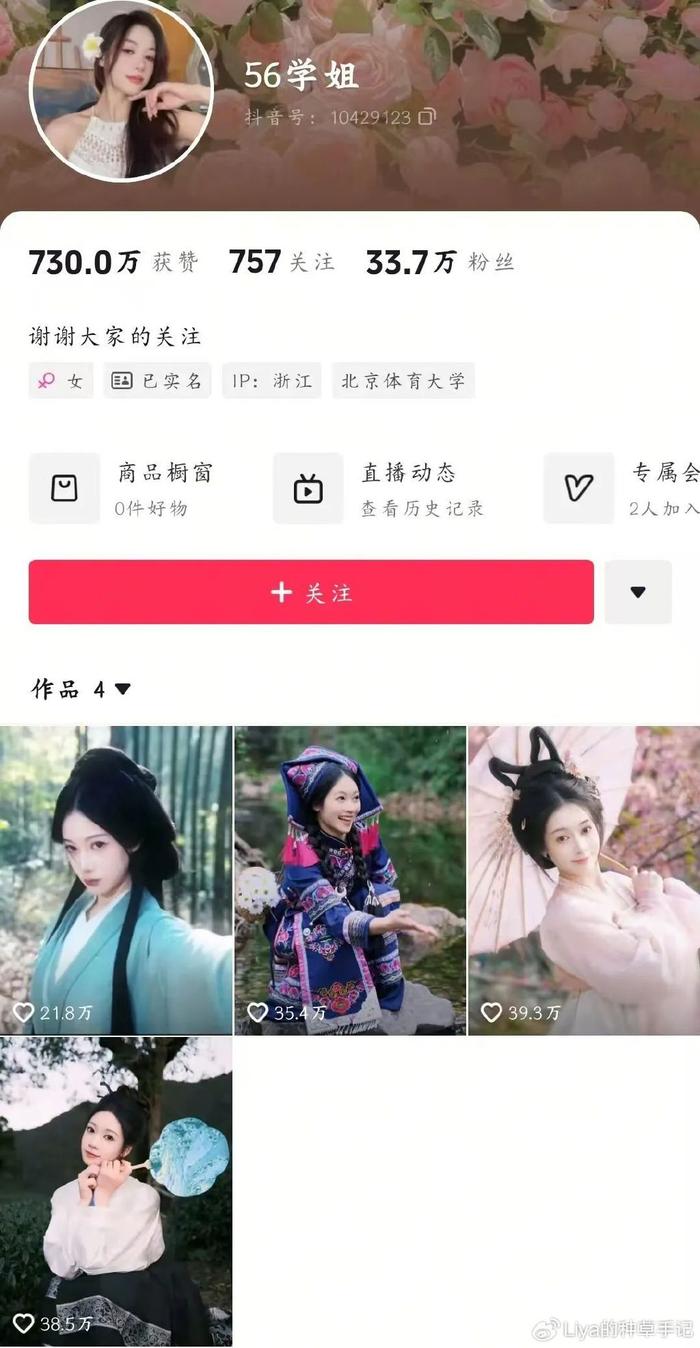
Task: Open the video with 21.8万 likes
Action: pyautogui.click(x=116, y=880)
